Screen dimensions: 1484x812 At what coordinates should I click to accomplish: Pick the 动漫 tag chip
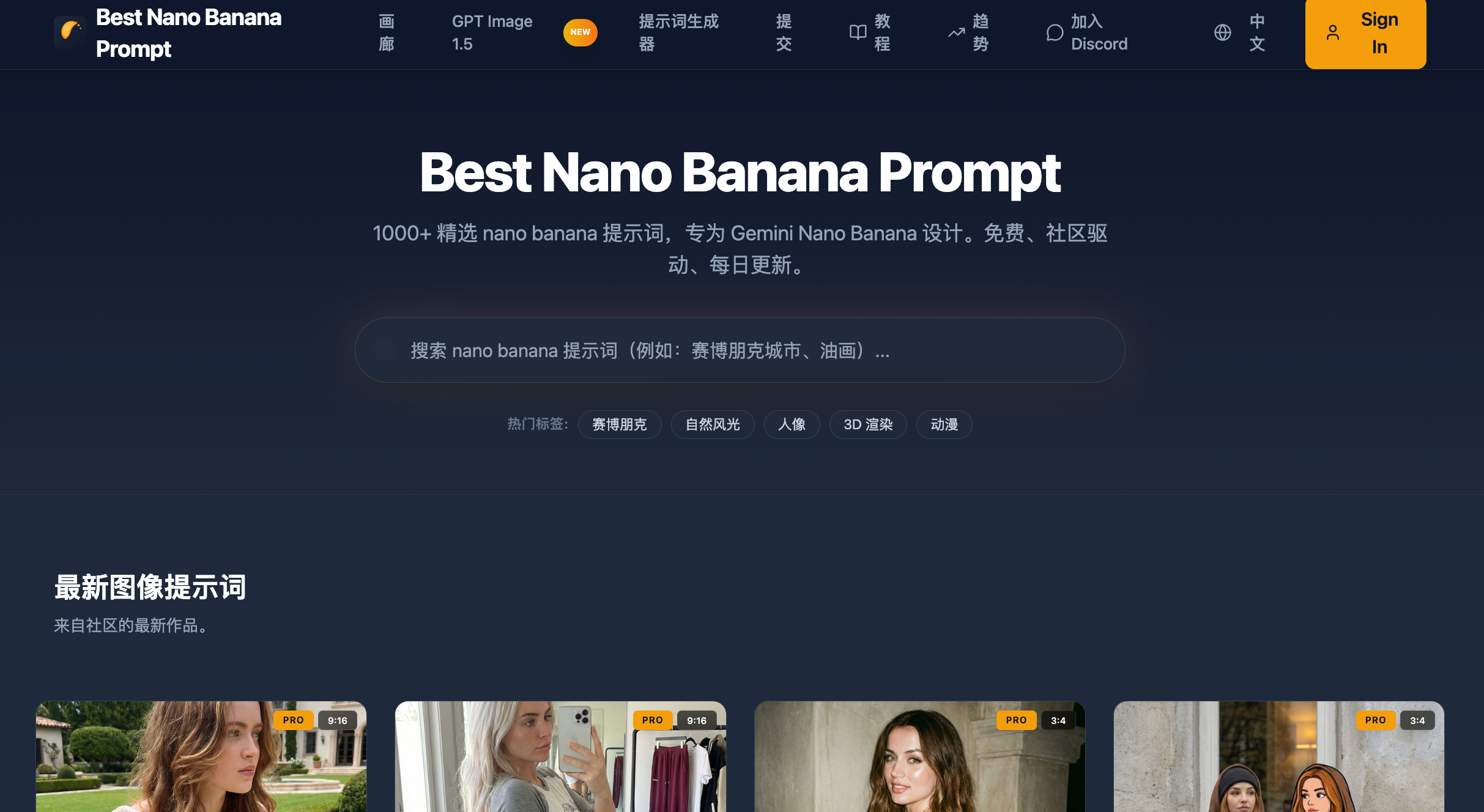click(944, 424)
